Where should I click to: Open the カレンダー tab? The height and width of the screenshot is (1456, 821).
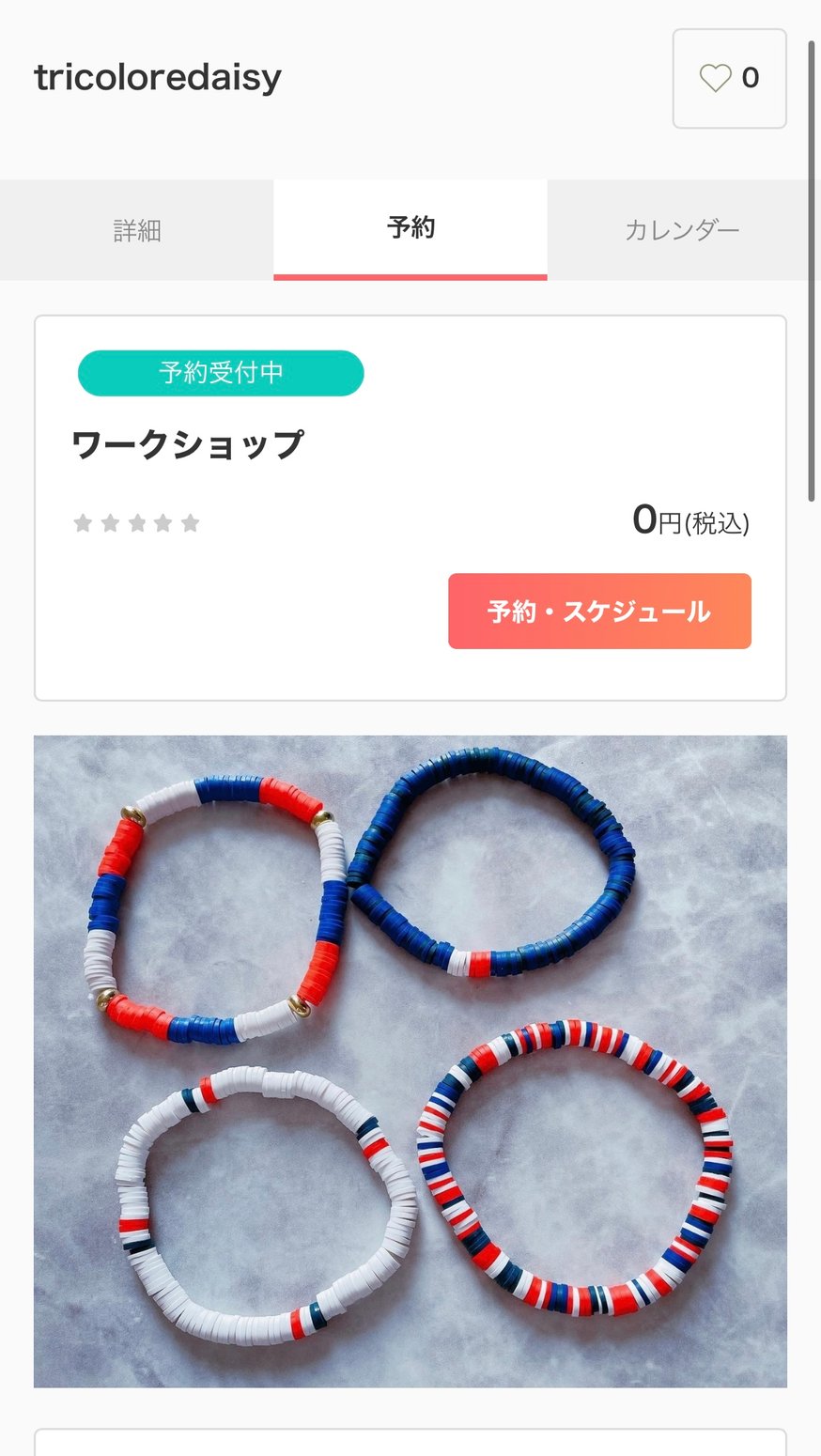click(682, 230)
